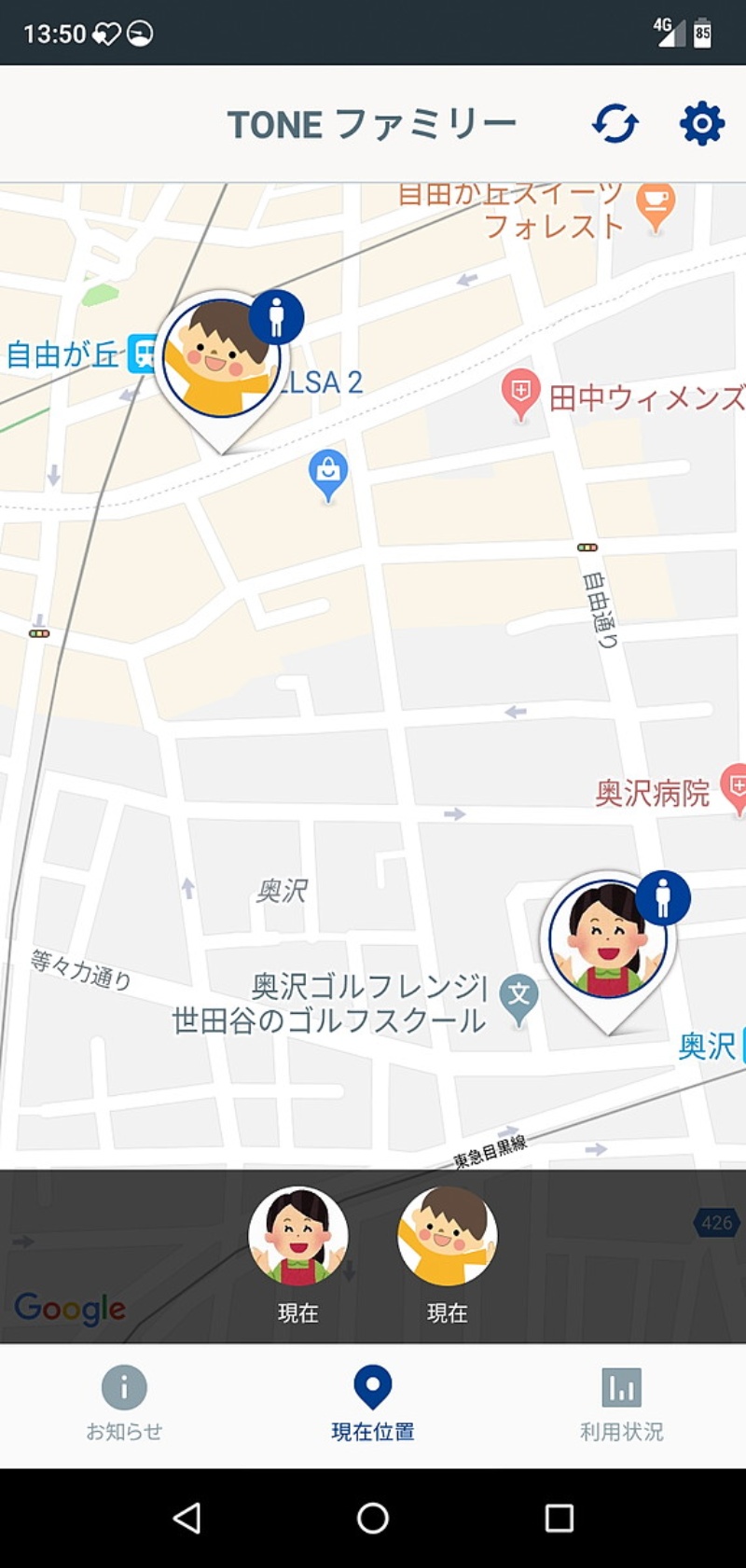Refresh the family location map
Screen dimensions: 746x1568
tap(615, 123)
